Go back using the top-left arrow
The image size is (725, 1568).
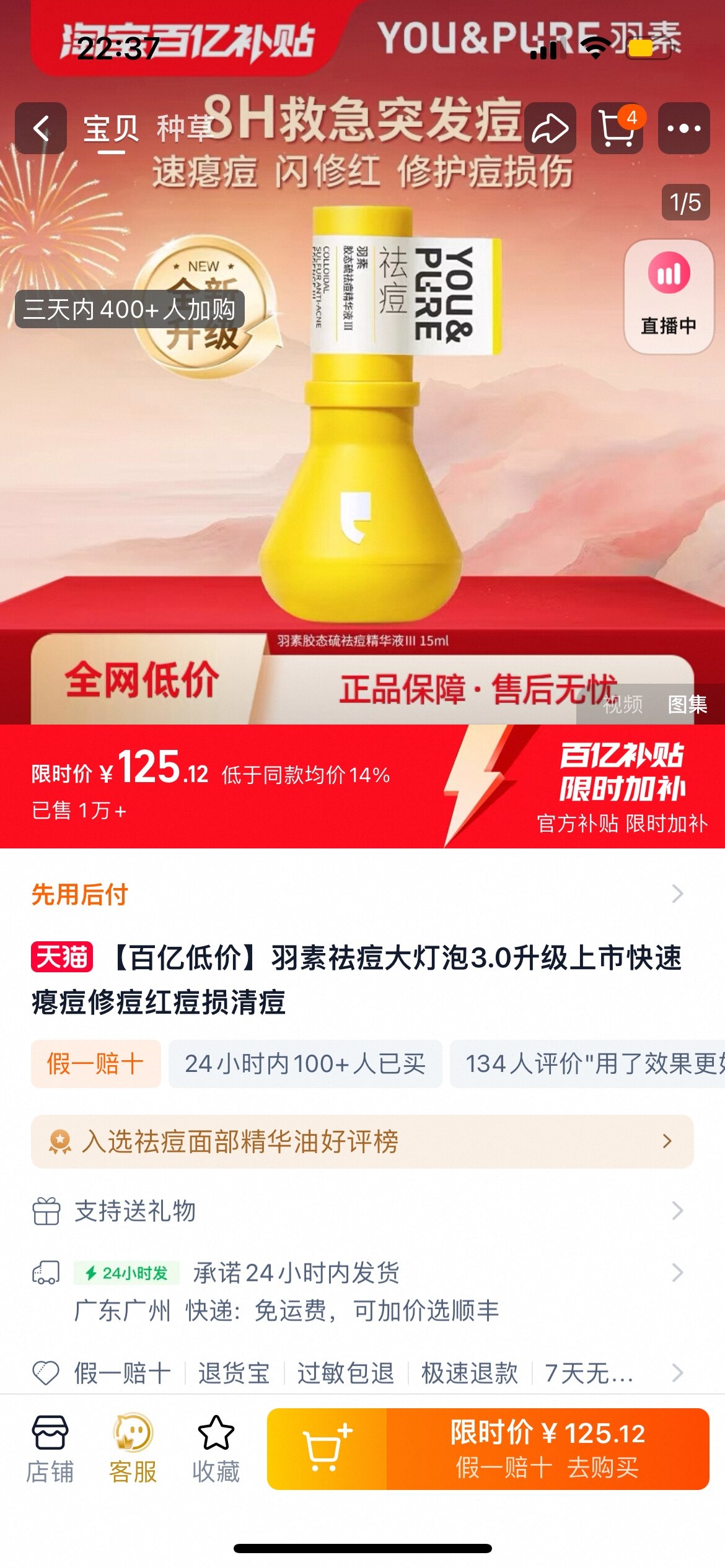[x=41, y=128]
